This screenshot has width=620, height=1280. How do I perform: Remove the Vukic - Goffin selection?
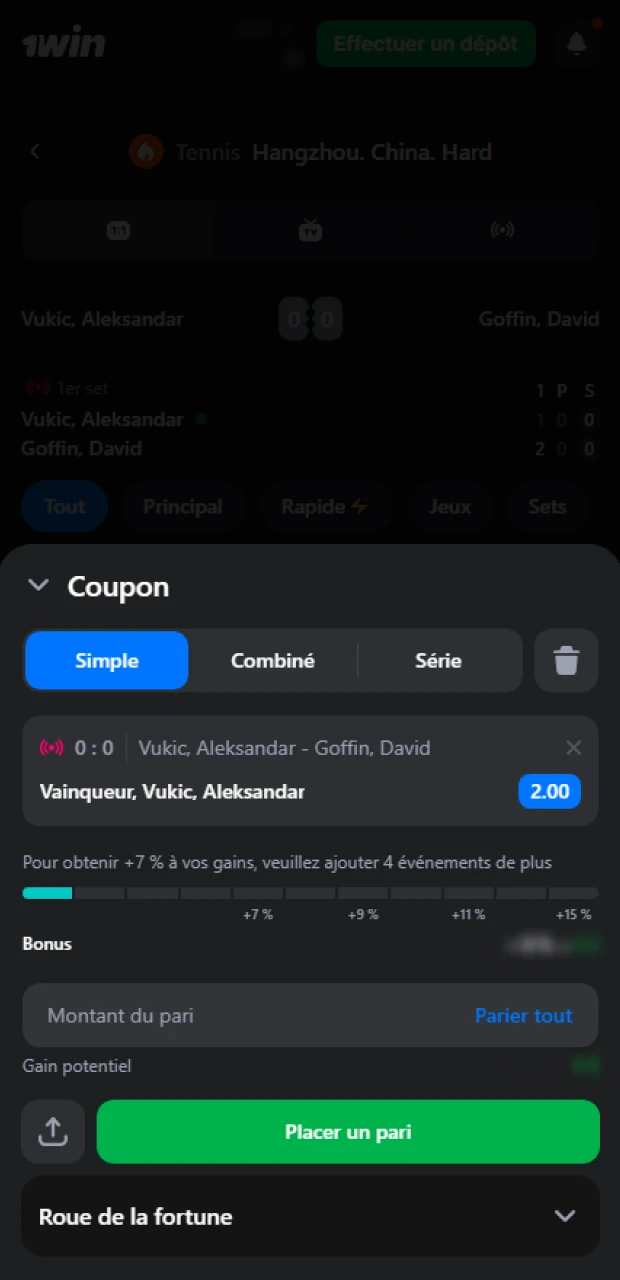coord(573,748)
